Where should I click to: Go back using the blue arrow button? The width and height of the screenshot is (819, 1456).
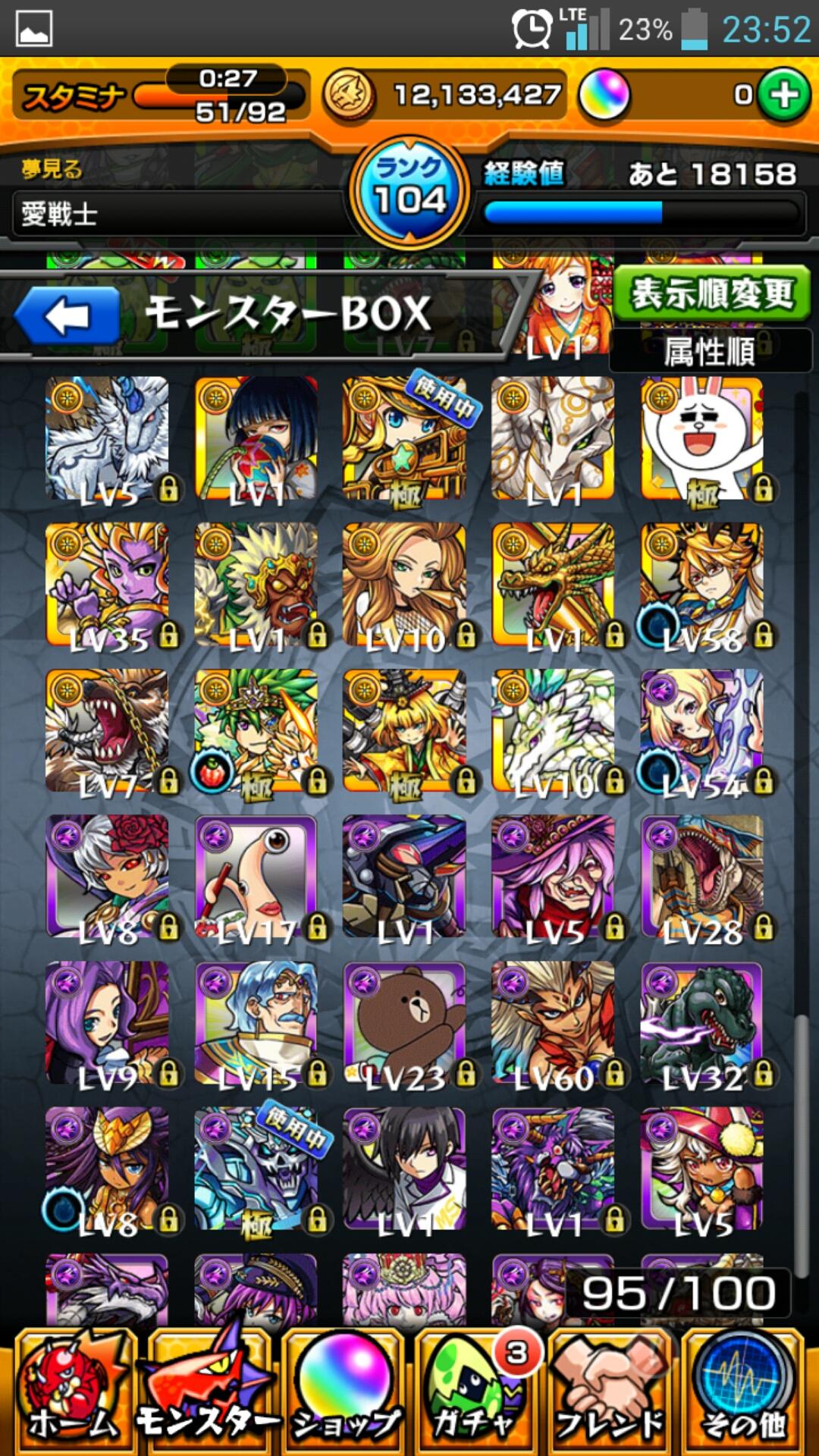(68, 317)
